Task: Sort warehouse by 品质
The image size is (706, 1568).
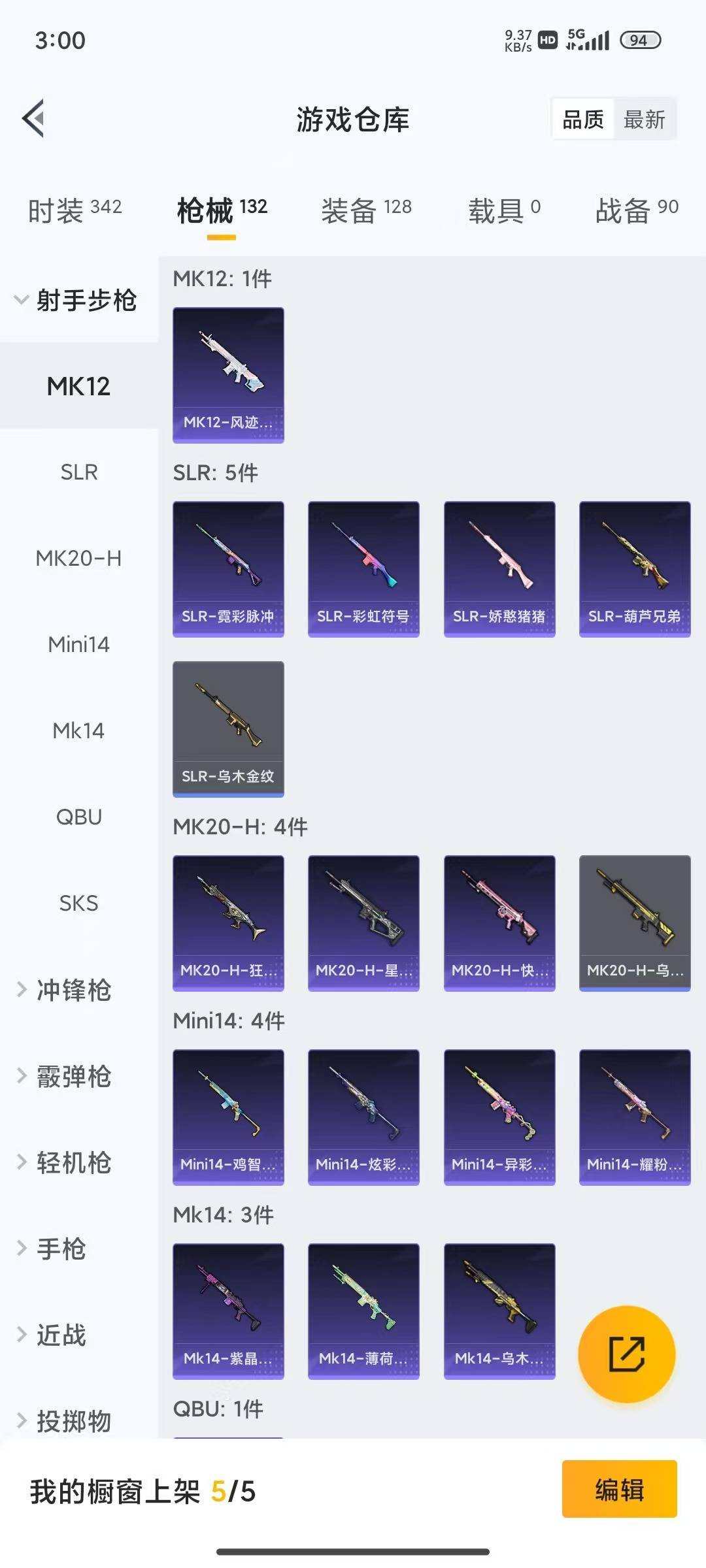Action: (582, 120)
